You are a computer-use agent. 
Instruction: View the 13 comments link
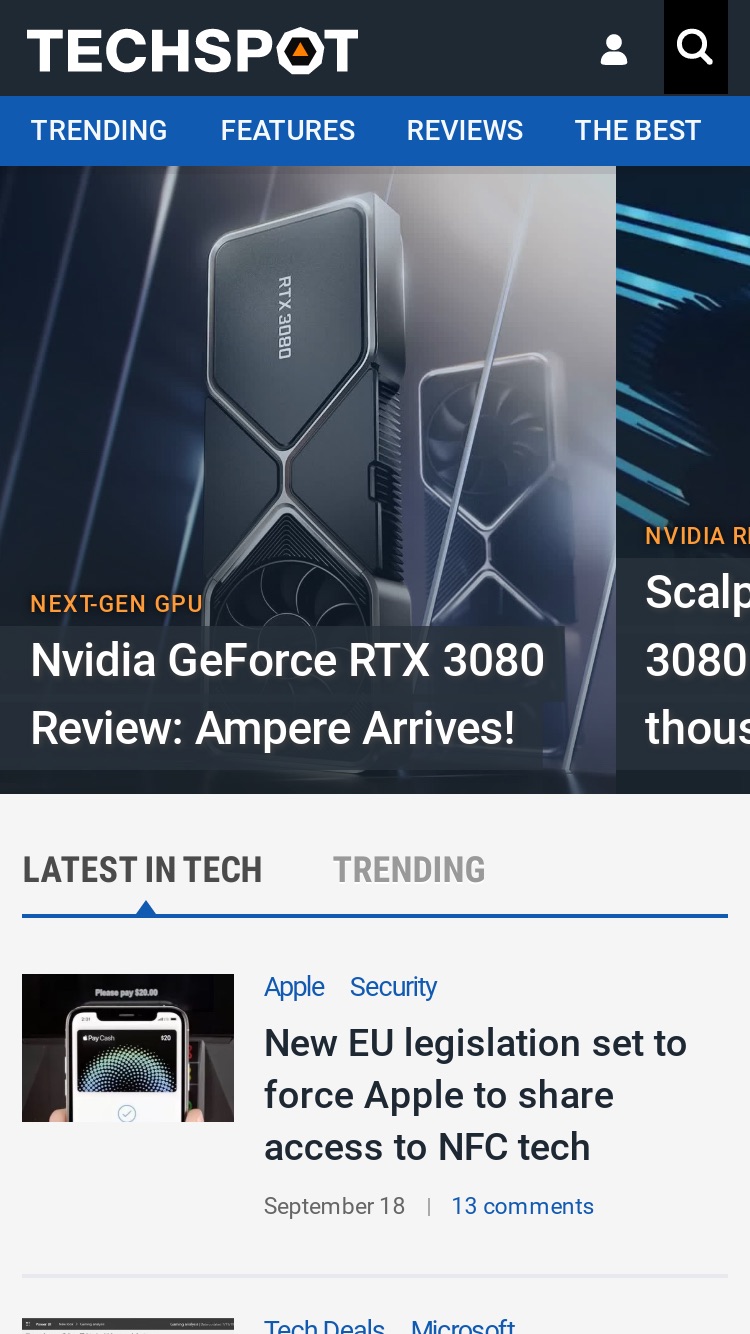coord(522,1206)
